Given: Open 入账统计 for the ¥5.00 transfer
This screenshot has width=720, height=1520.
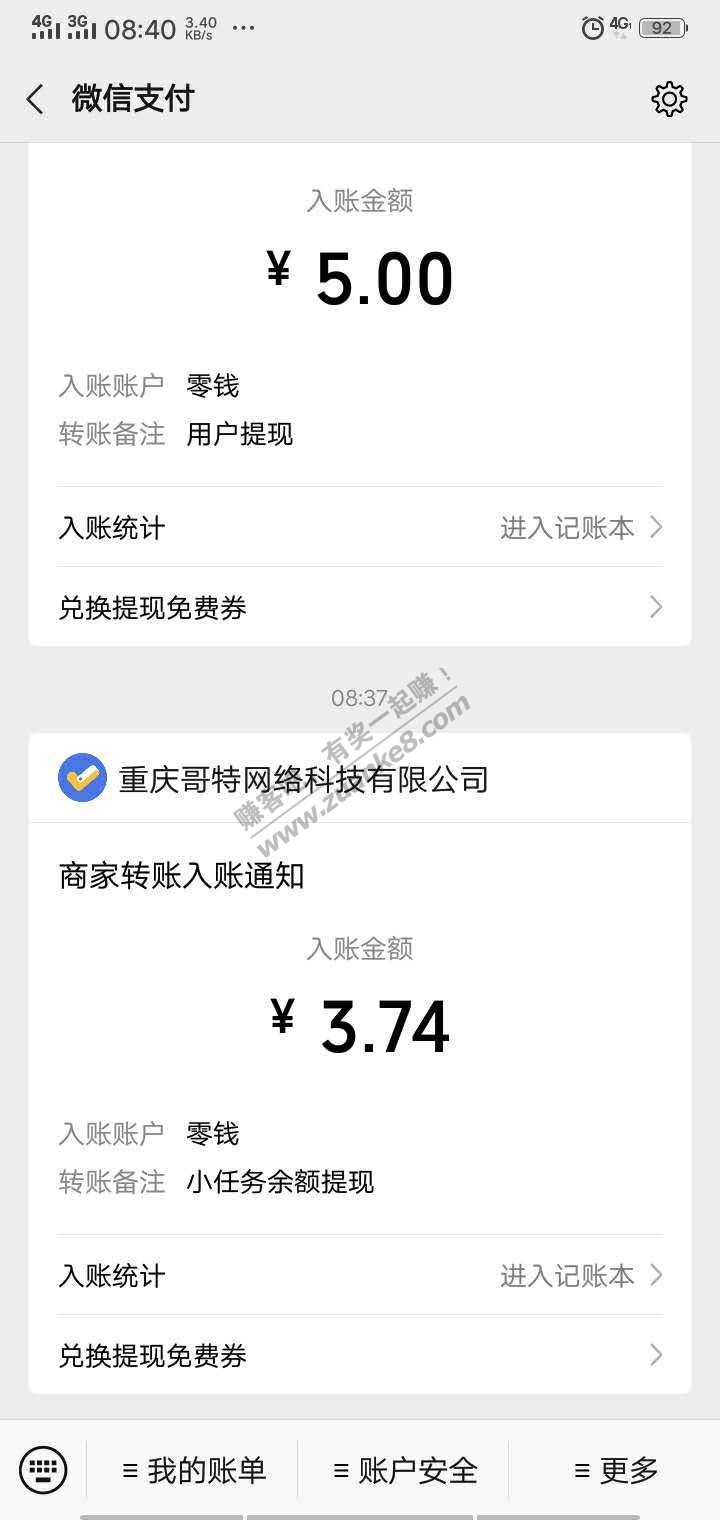Looking at the screenshot, I should click(x=360, y=528).
